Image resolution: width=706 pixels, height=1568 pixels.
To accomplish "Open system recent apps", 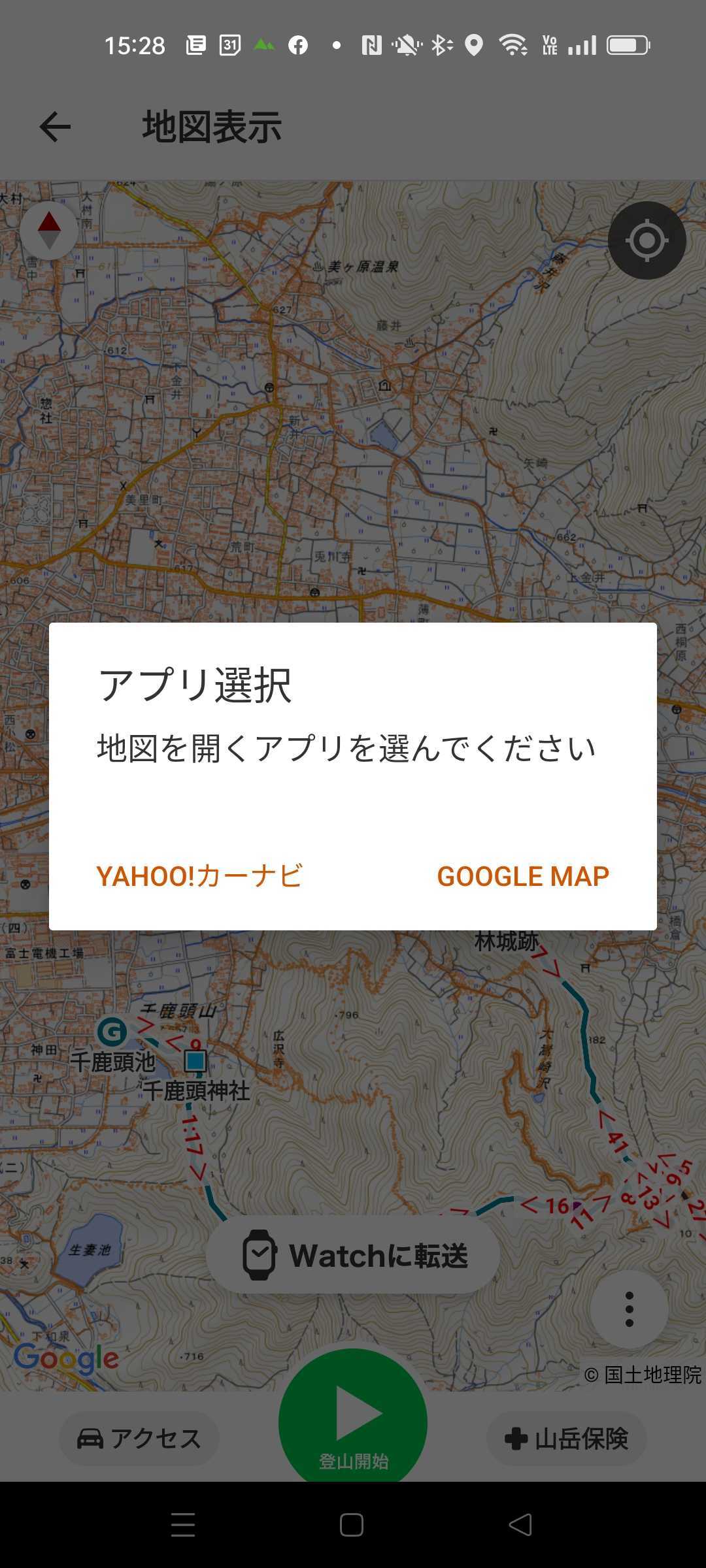I will [x=183, y=1525].
